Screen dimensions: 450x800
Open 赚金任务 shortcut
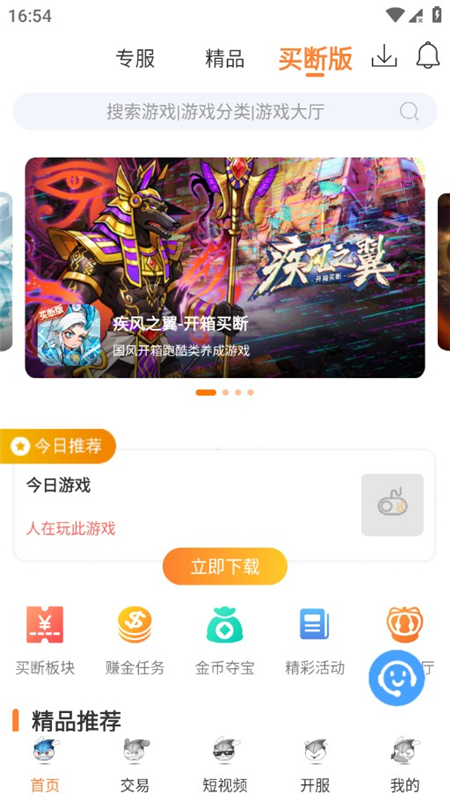[135, 640]
